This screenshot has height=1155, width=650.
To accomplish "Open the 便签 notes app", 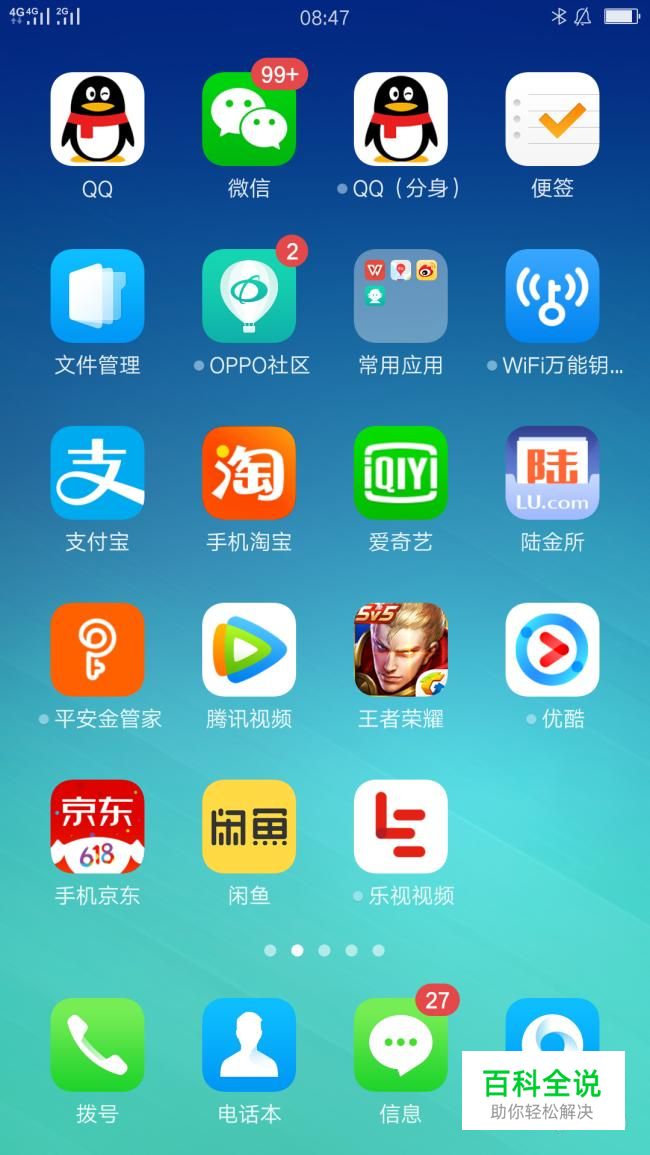I will point(552,119).
